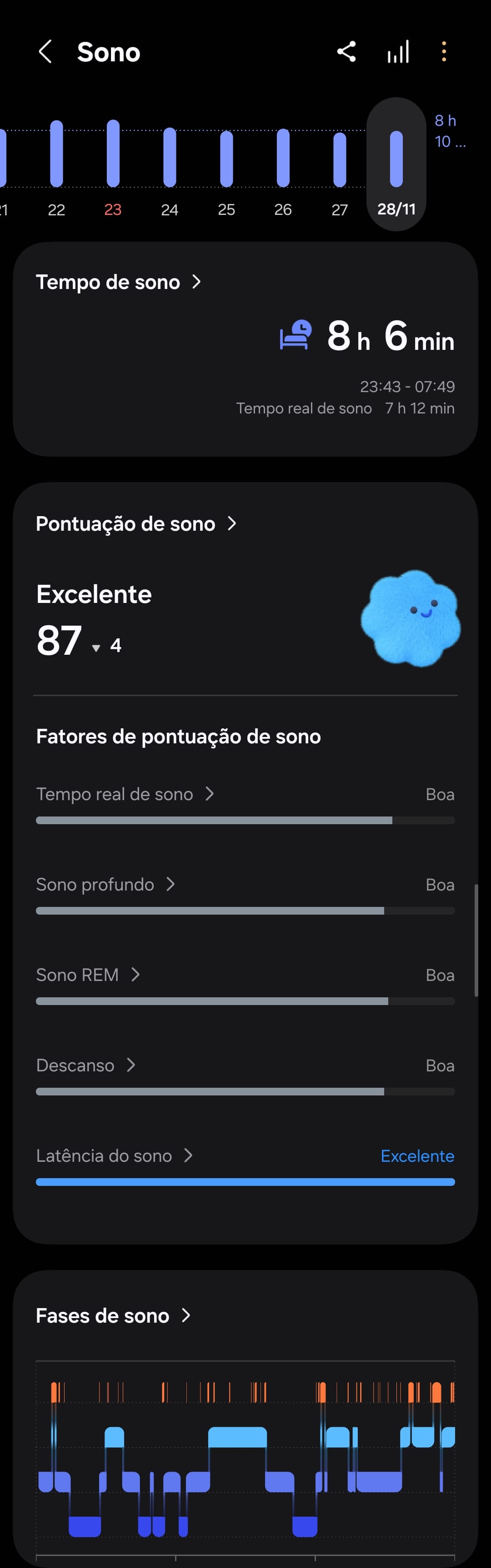Open the Tempo real de sono factor
The width and height of the screenshot is (491, 1568).
click(125, 794)
